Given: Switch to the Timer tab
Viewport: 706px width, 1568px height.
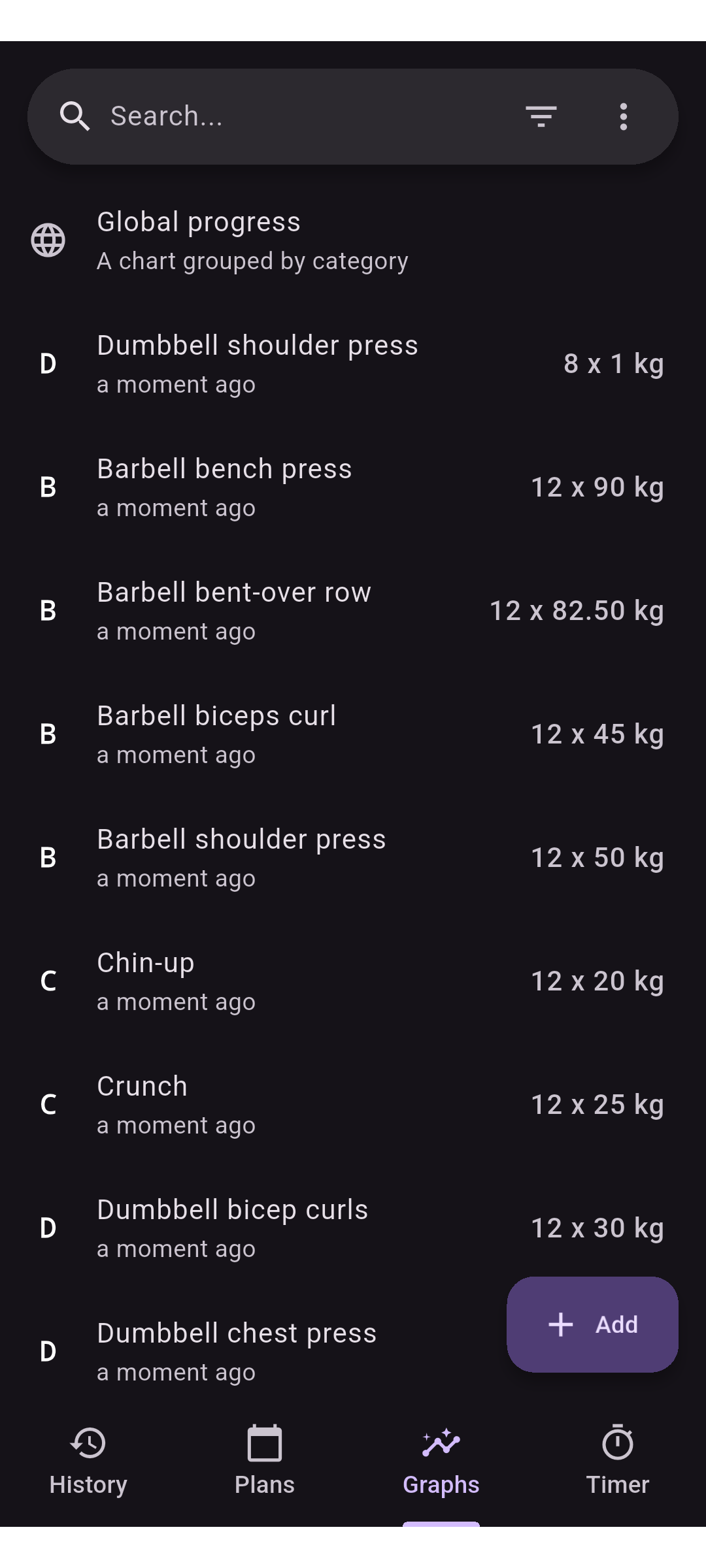Looking at the screenshot, I should pyautogui.click(x=618, y=1461).
